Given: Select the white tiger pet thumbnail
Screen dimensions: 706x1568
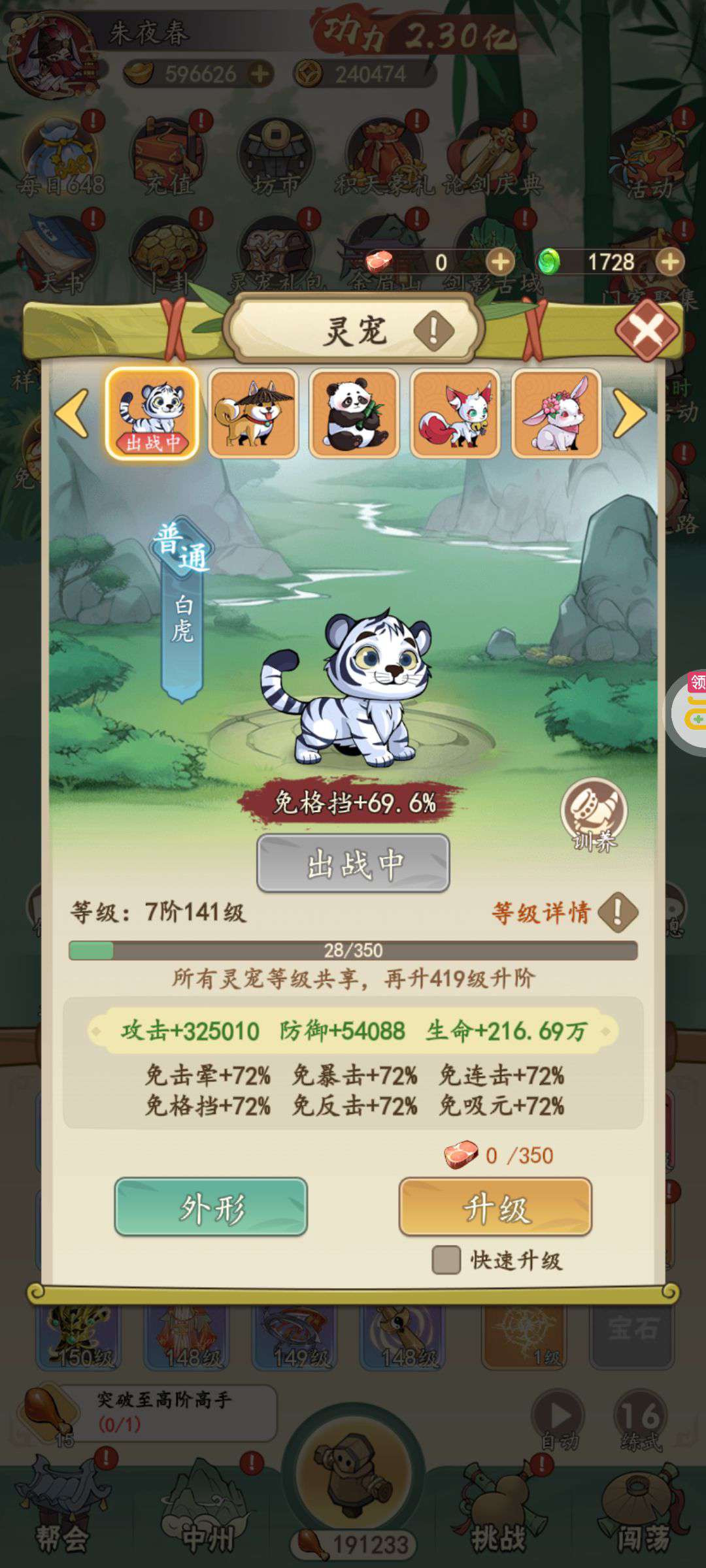Looking at the screenshot, I should coord(152,413).
